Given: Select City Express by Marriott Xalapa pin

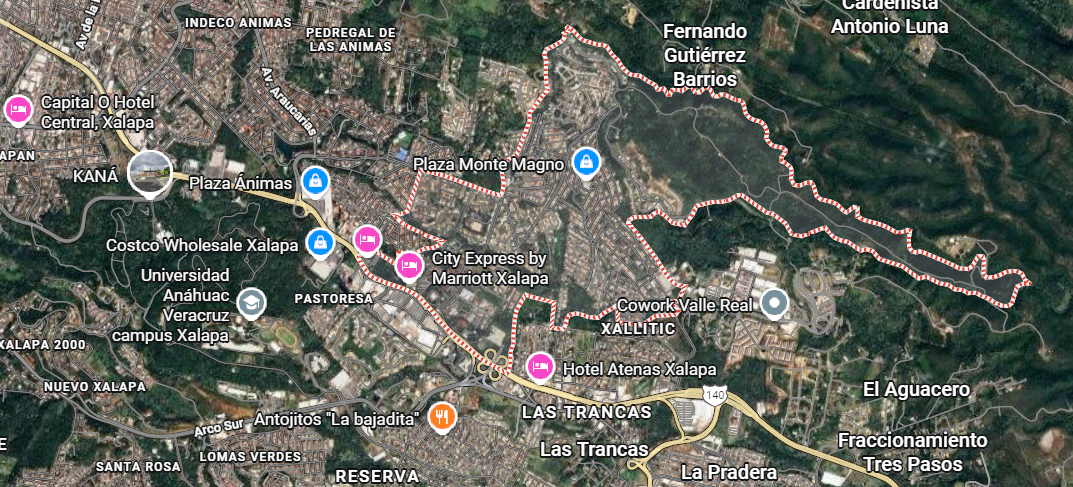Looking at the screenshot, I should point(409,266).
